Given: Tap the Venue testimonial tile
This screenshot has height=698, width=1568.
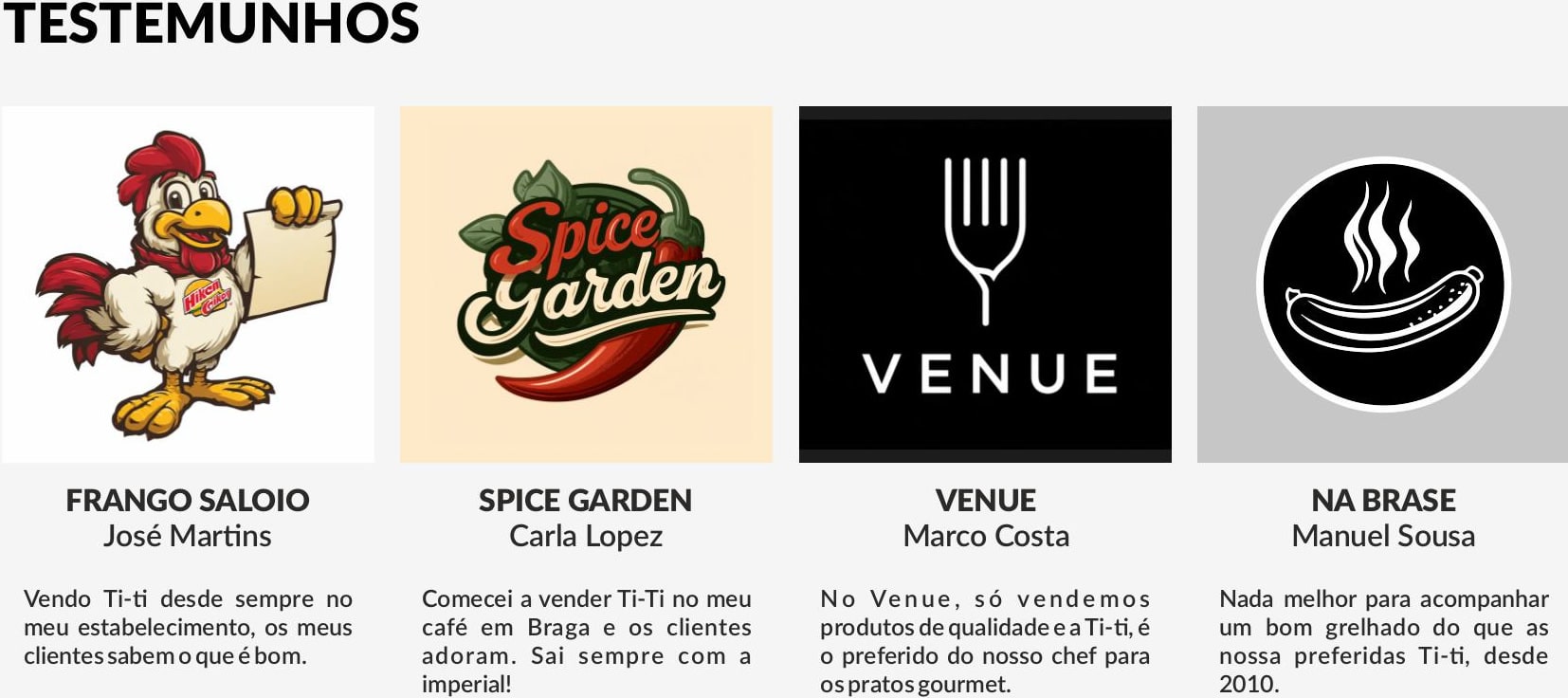Looking at the screenshot, I should (985, 285).
